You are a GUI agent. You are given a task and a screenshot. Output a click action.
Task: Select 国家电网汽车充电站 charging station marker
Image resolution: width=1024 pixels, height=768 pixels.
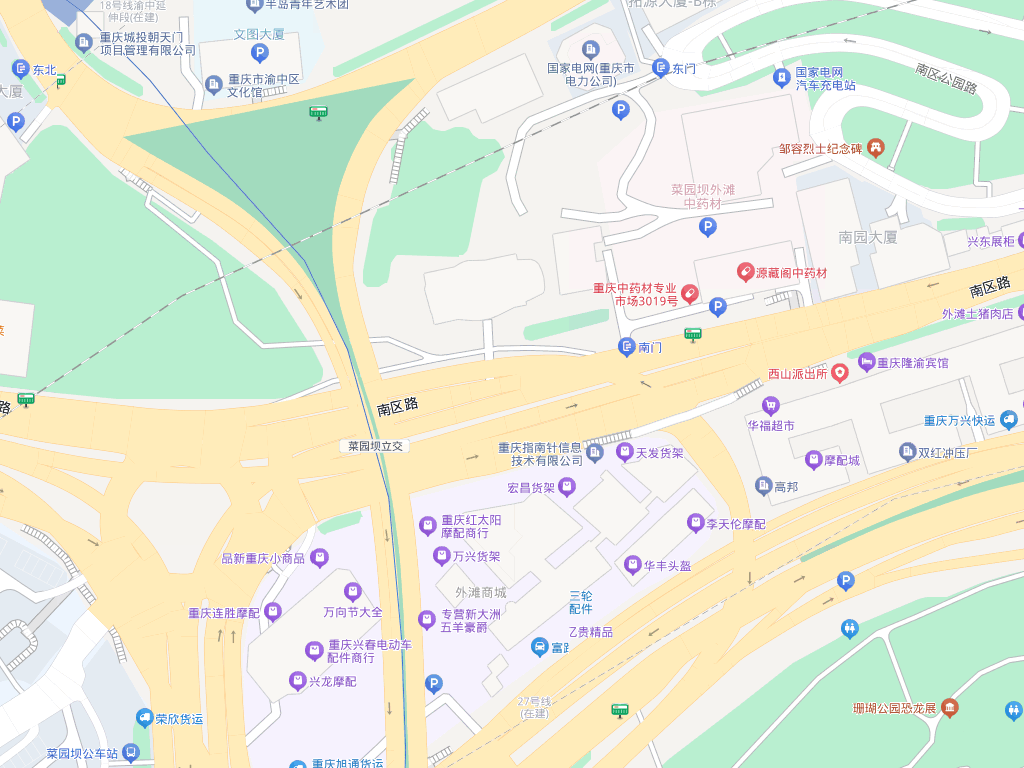pos(782,77)
